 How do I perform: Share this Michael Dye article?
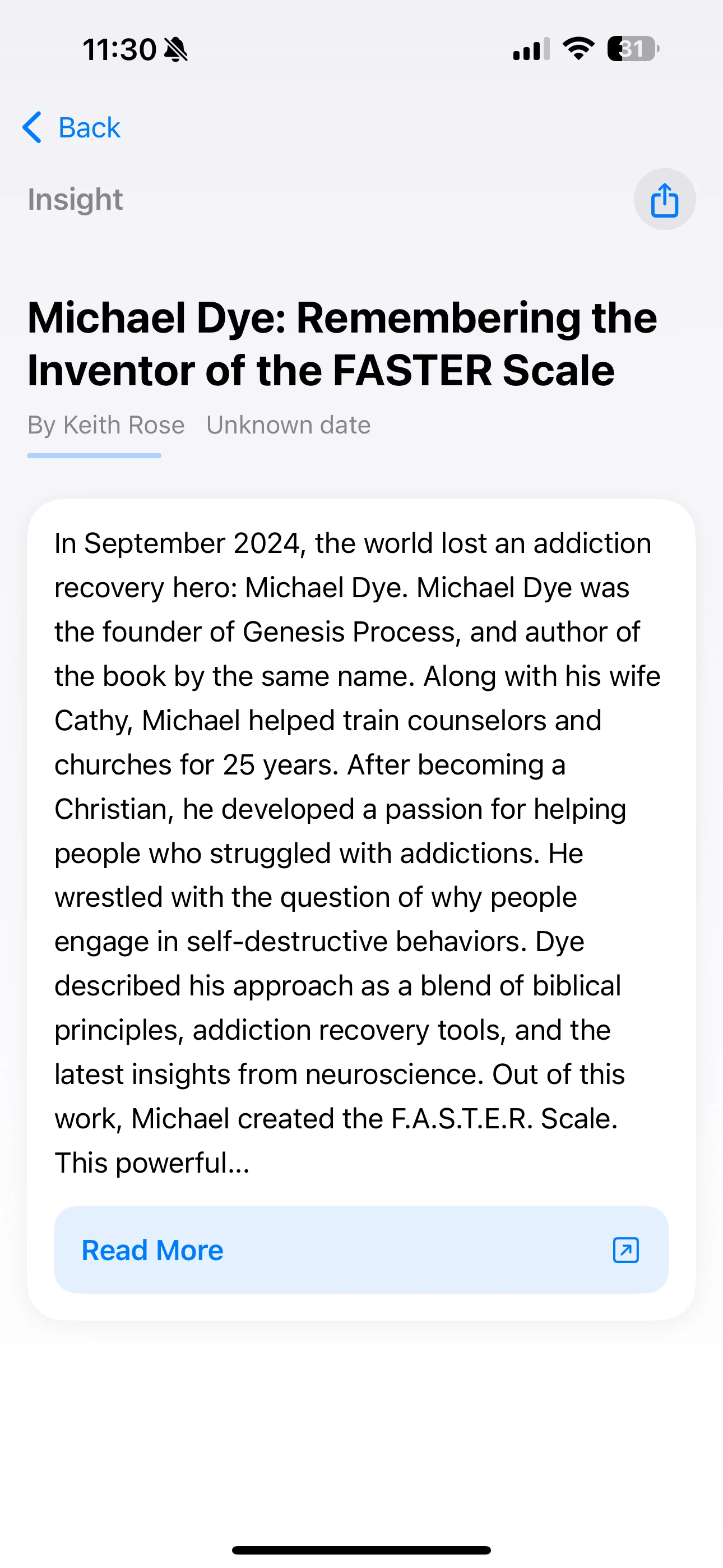(x=664, y=200)
